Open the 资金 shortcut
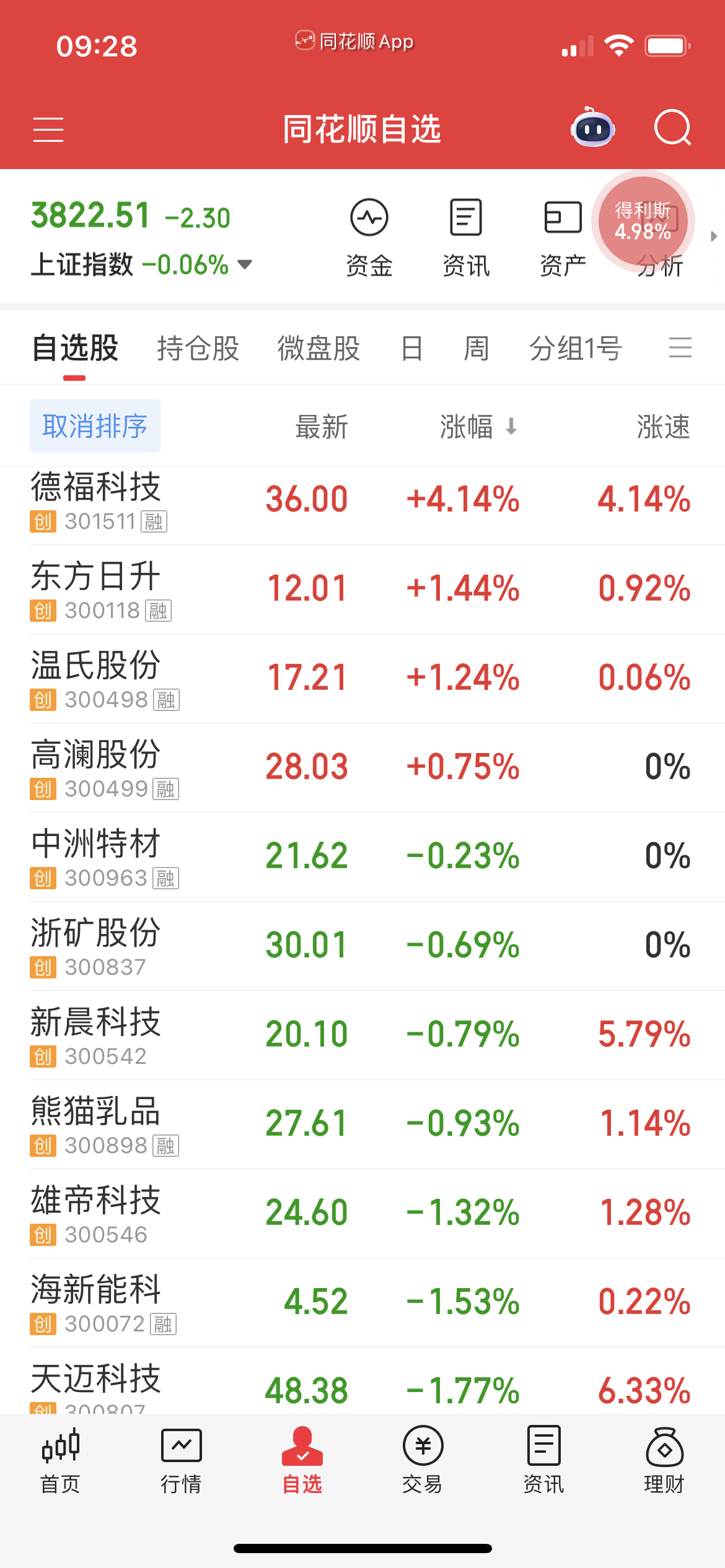 pos(369,237)
